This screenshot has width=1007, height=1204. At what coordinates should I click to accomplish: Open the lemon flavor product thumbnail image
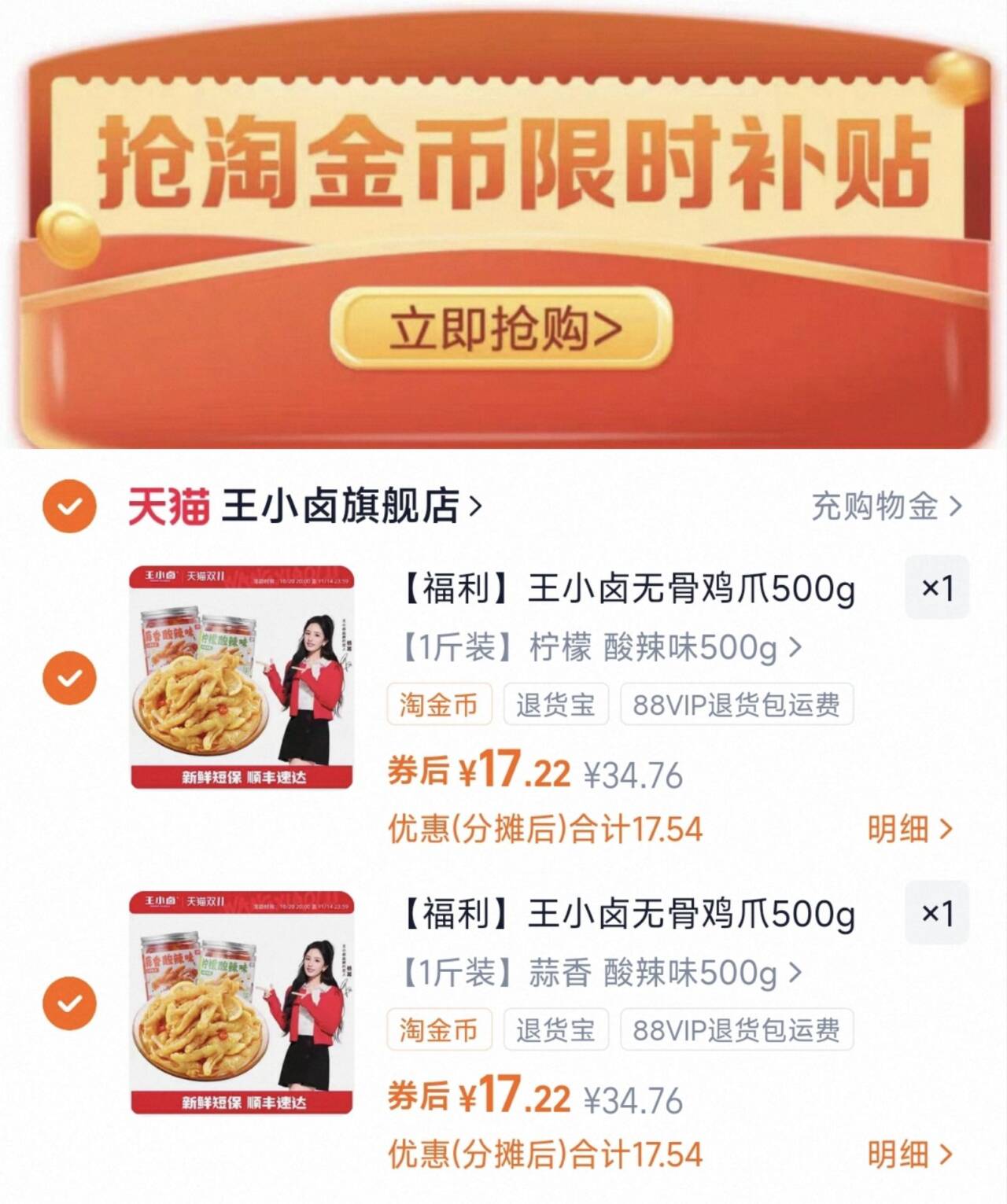tap(236, 676)
